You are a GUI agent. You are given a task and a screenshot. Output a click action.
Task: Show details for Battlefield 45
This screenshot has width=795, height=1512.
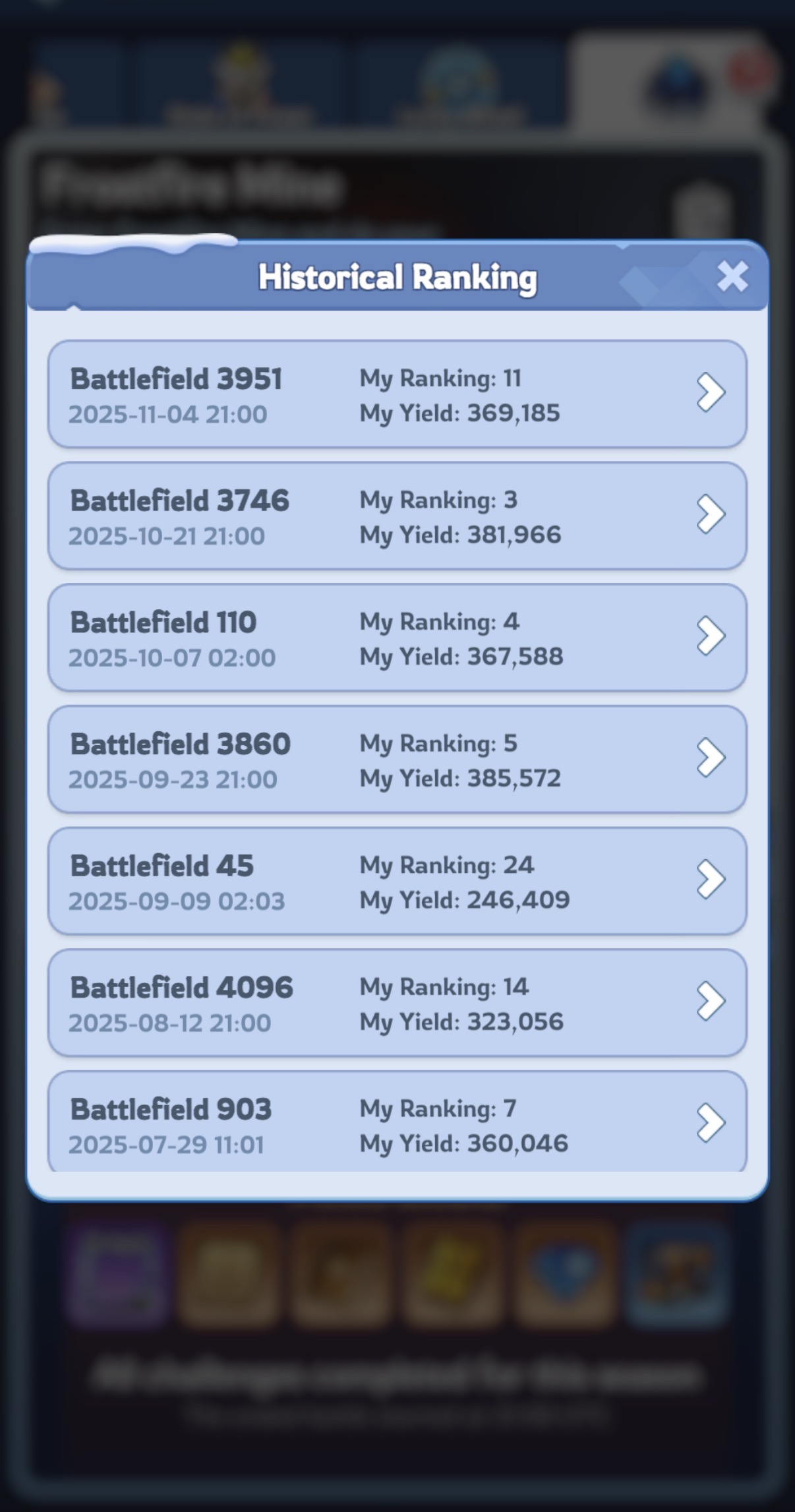[397, 881]
